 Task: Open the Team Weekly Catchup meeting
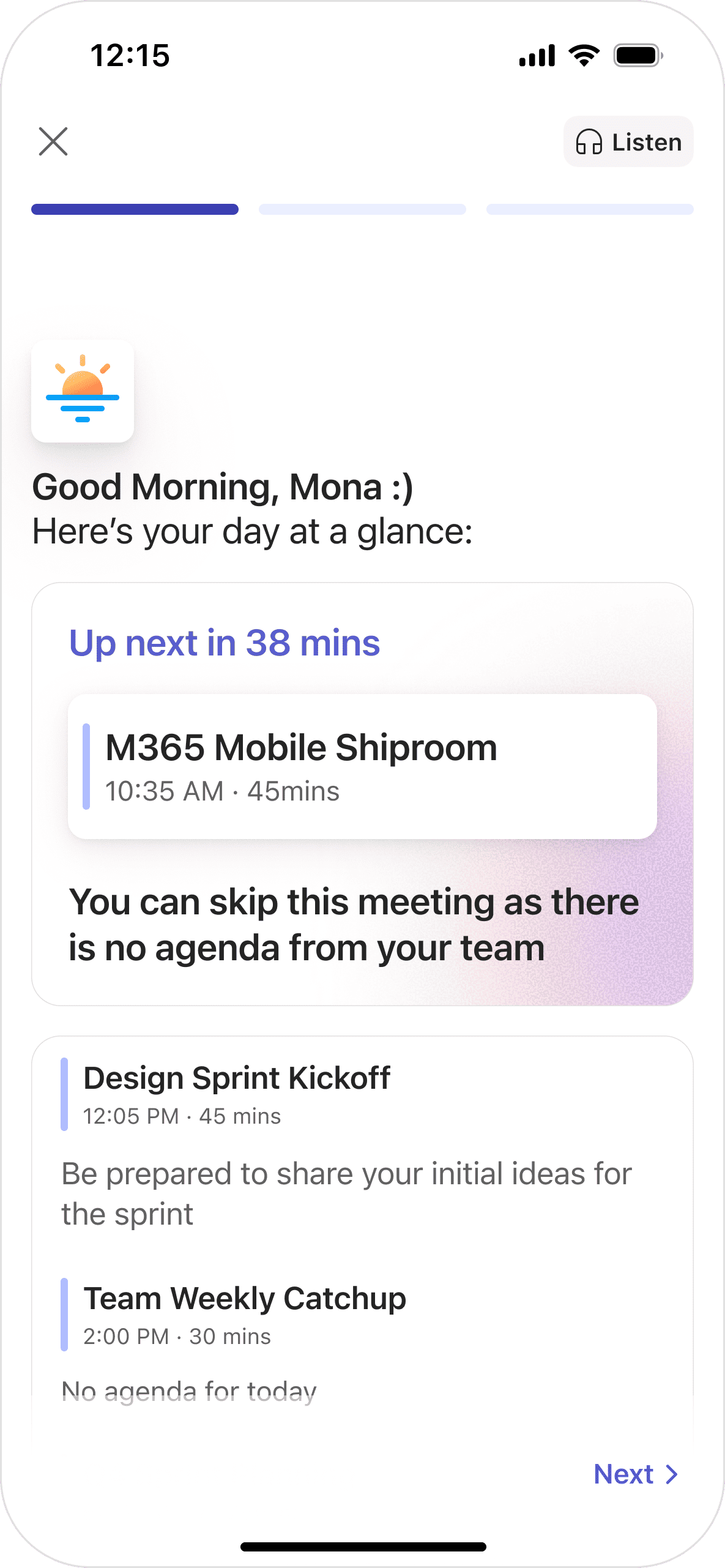click(245, 1313)
